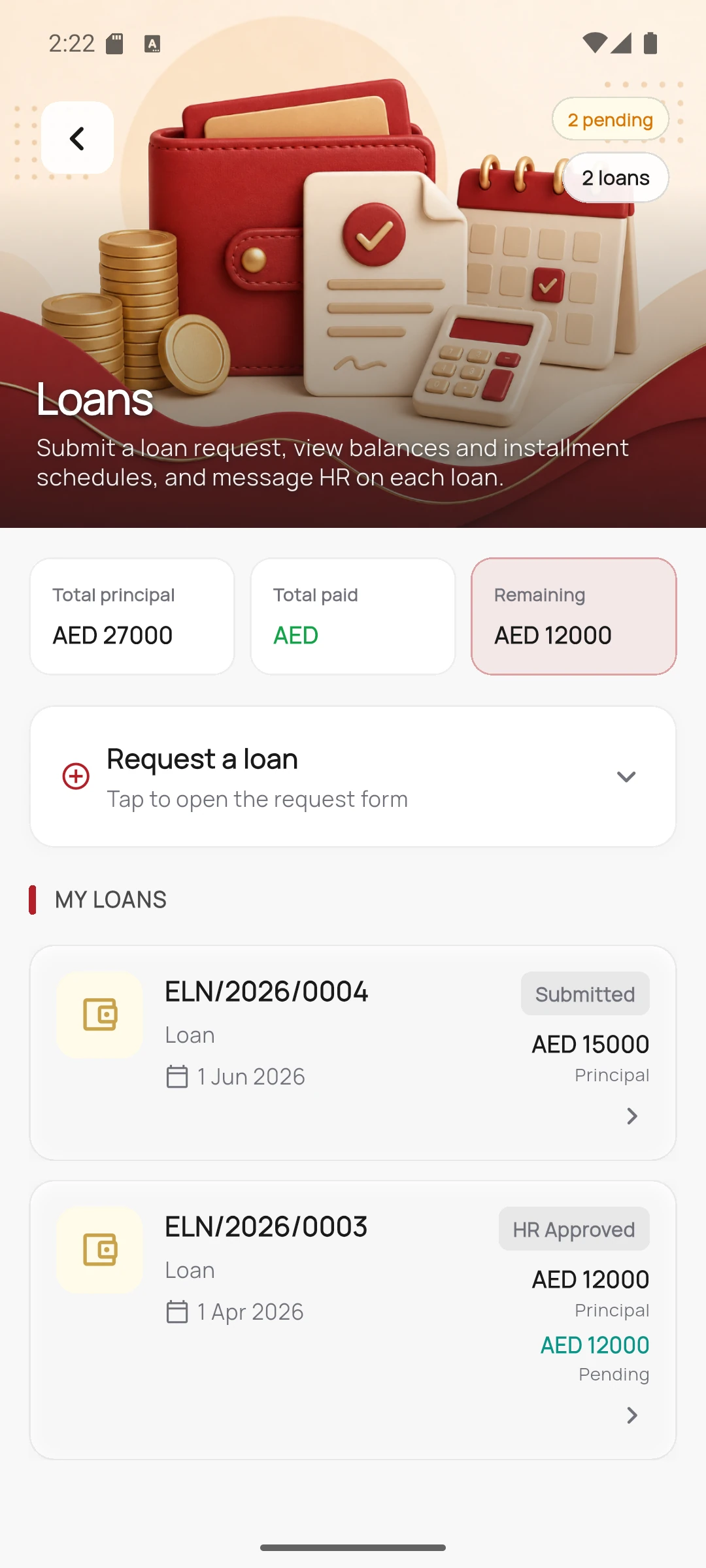This screenshot has height=1568, width=706.
Task: Go back using the top-left arrow
Action: [x=77, y=138]
